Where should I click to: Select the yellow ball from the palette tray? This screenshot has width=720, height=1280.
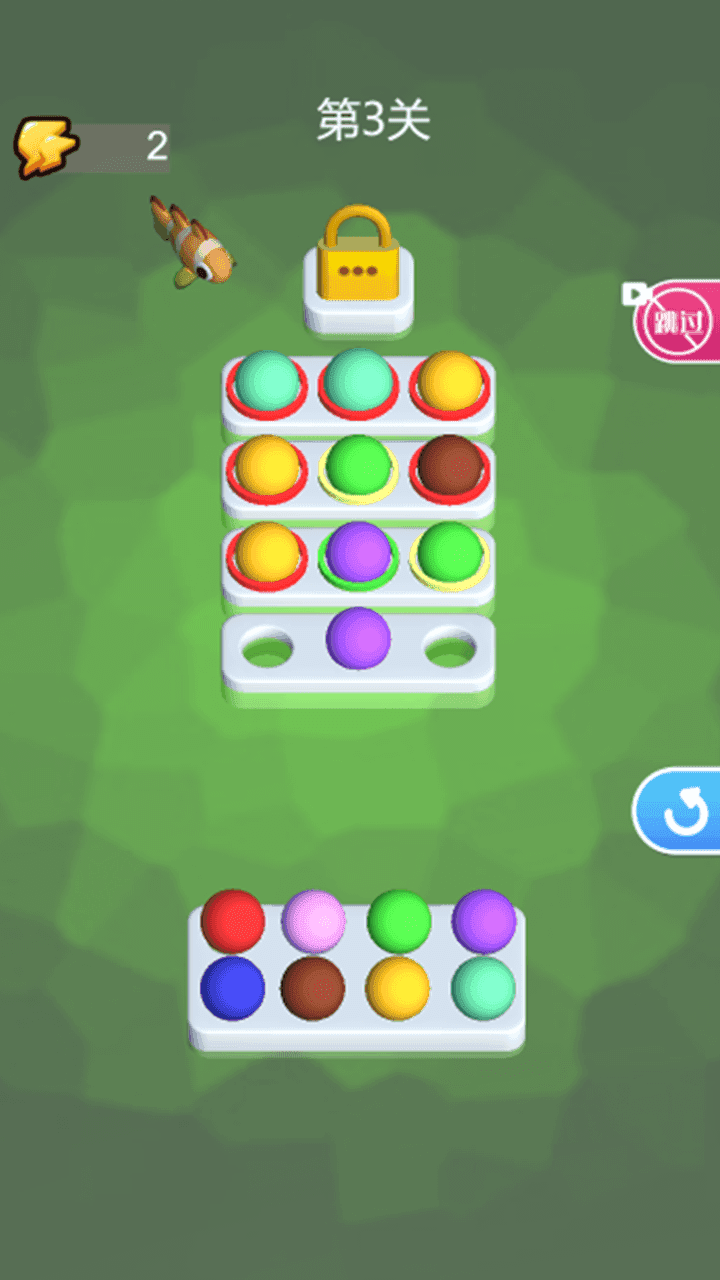[398, 988]
